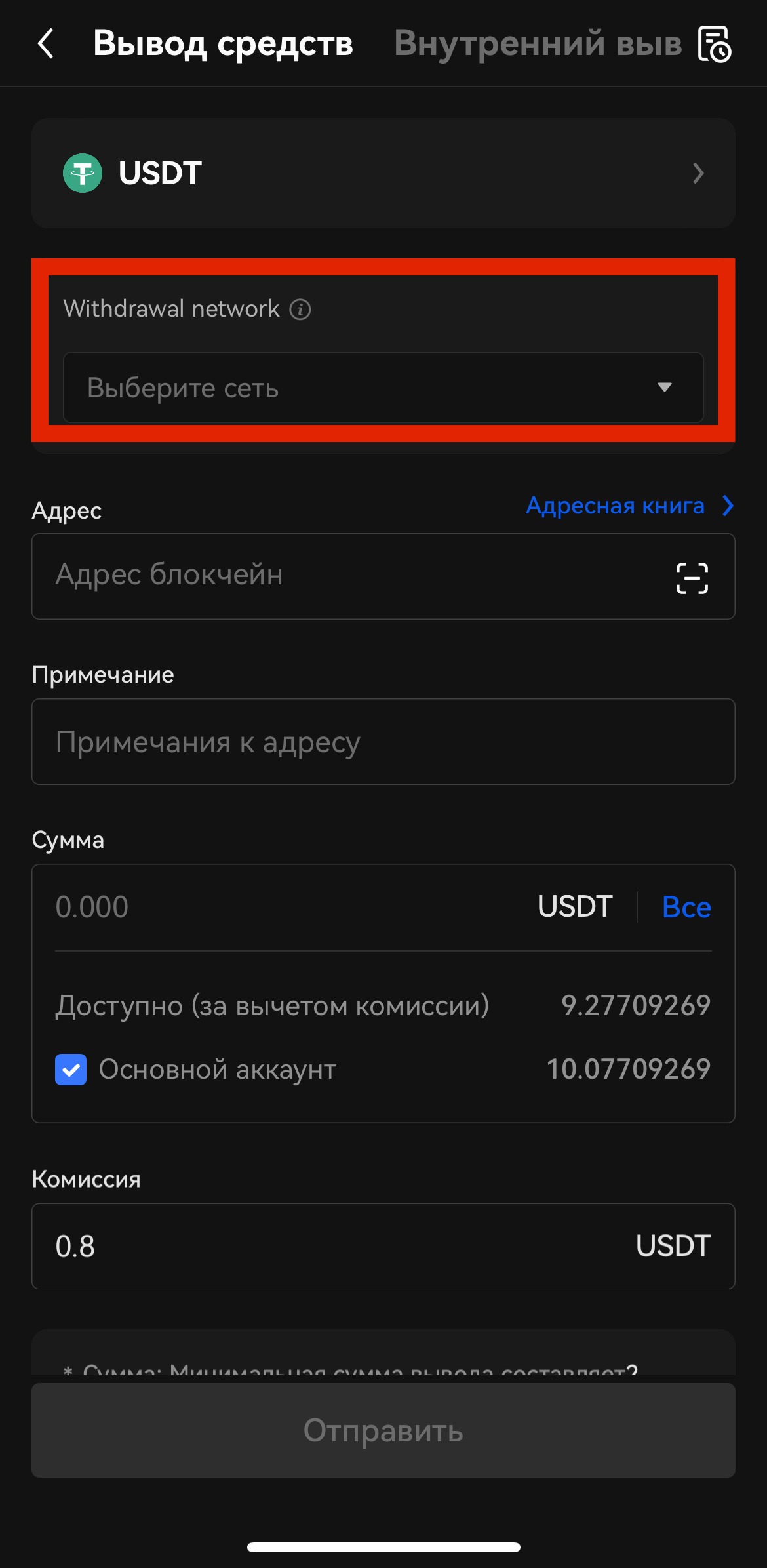Uncheck the Основной аккаунт checkbox
This screenshot has width=767, height=1568.
coord(71,1070)
